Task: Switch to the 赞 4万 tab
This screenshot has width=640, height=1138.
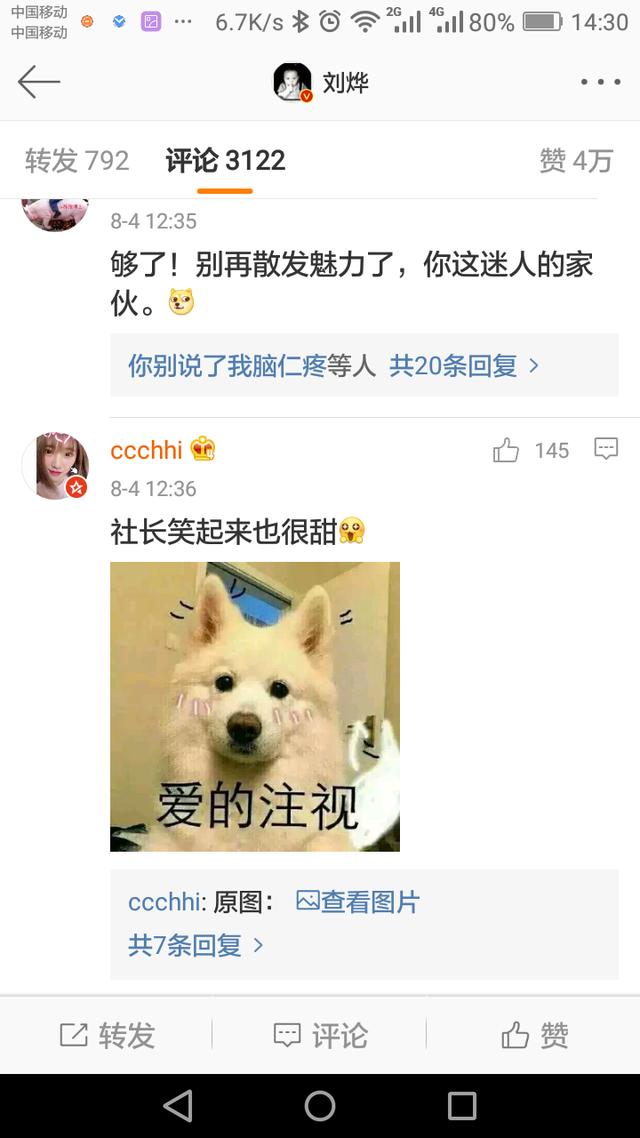Action: (x=575, y=161)
